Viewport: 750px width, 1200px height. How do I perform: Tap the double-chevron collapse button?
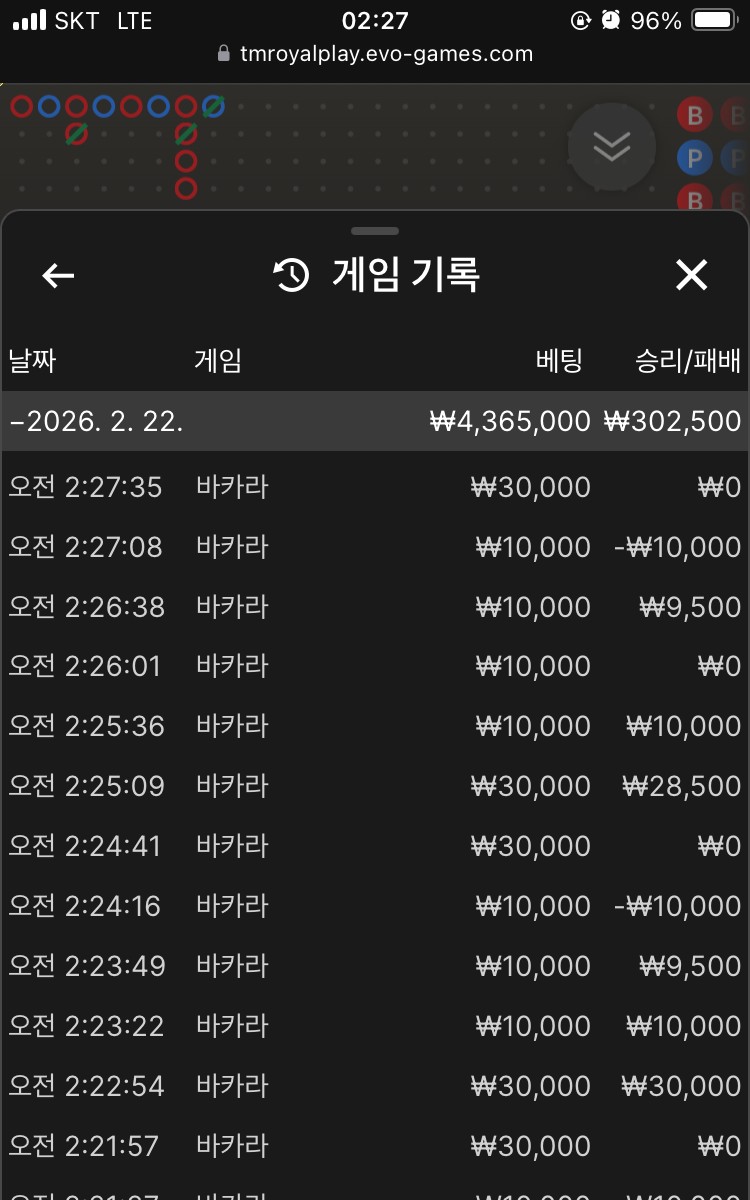pos(611,147)
